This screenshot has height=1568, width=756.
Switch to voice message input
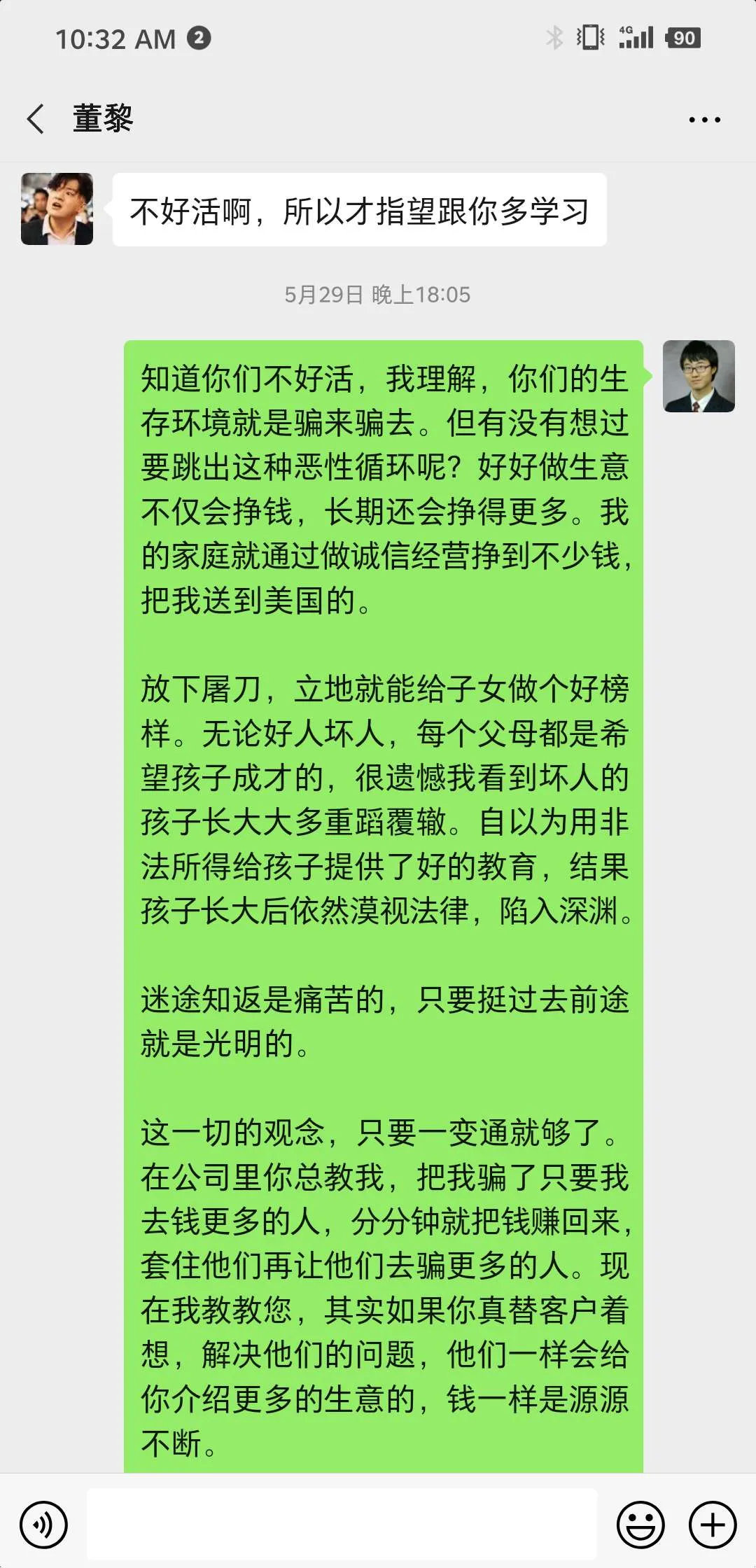pos(44,1525)
